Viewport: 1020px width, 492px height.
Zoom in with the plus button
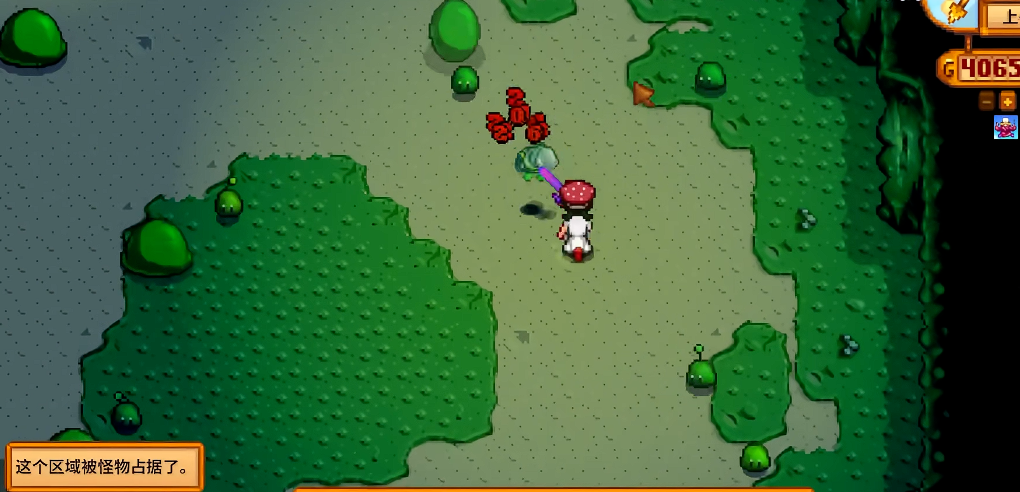[1007, 101]
